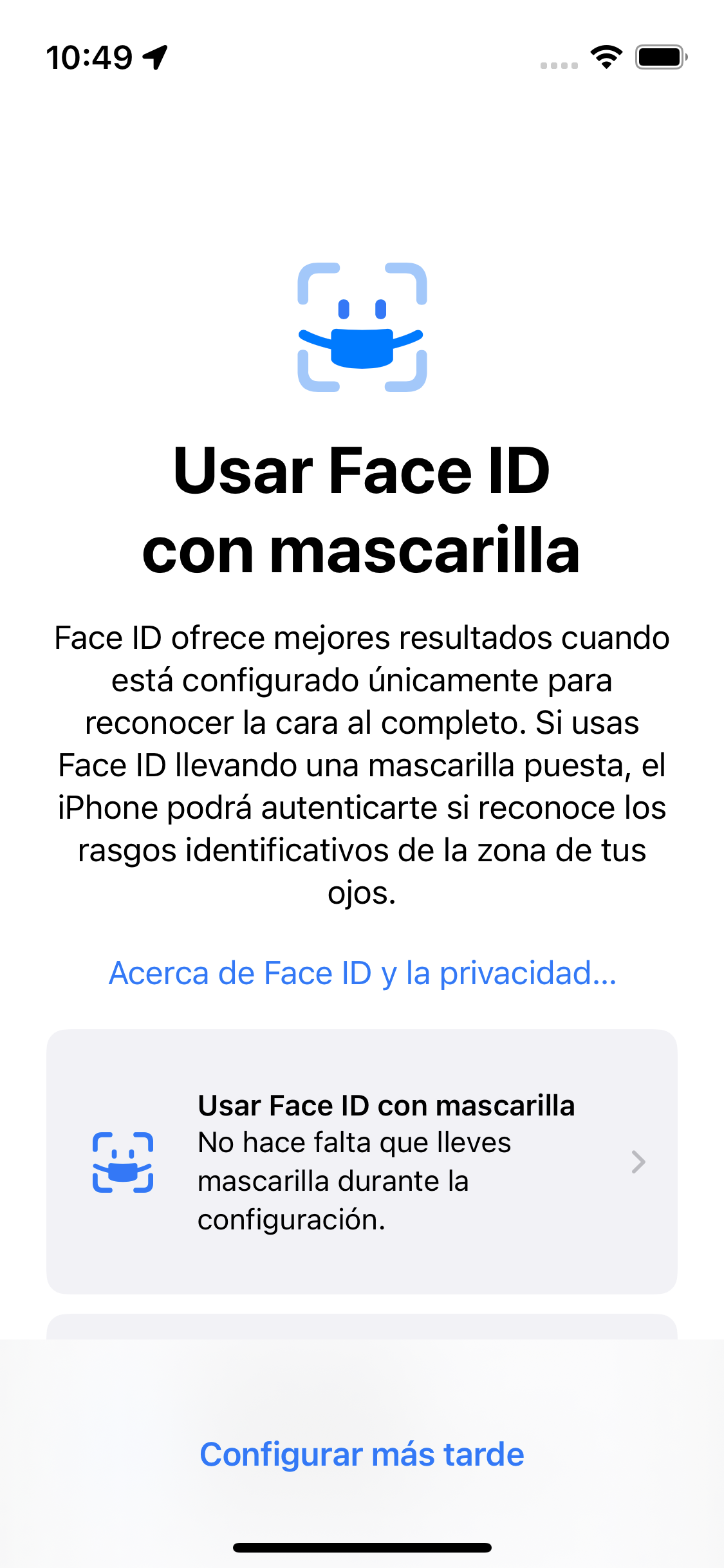724x1568 pixels.
Task: Open Acerca de Face ID y la privacidad link
Action: (x=362, y=973)
